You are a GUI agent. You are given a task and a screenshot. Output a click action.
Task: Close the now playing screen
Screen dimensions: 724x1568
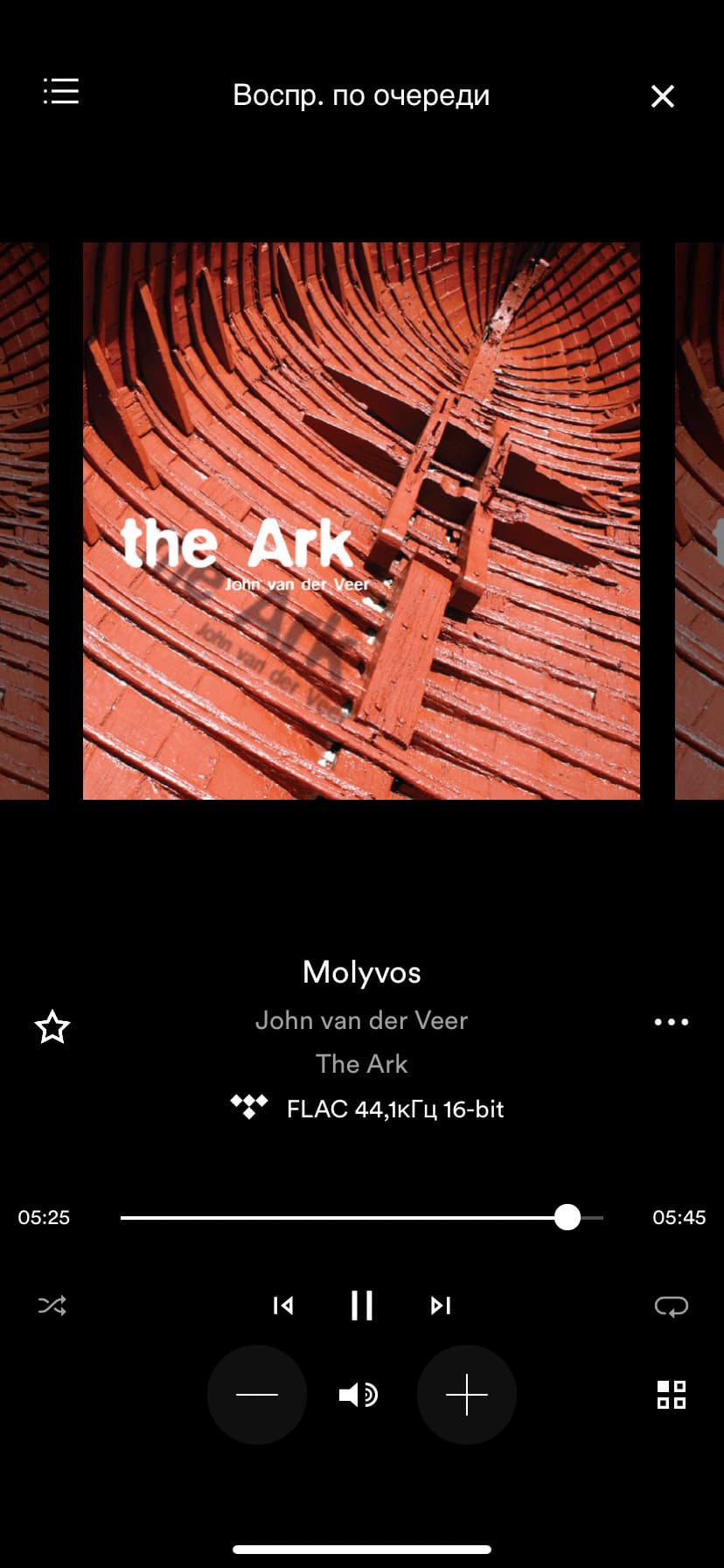(663, 96)
